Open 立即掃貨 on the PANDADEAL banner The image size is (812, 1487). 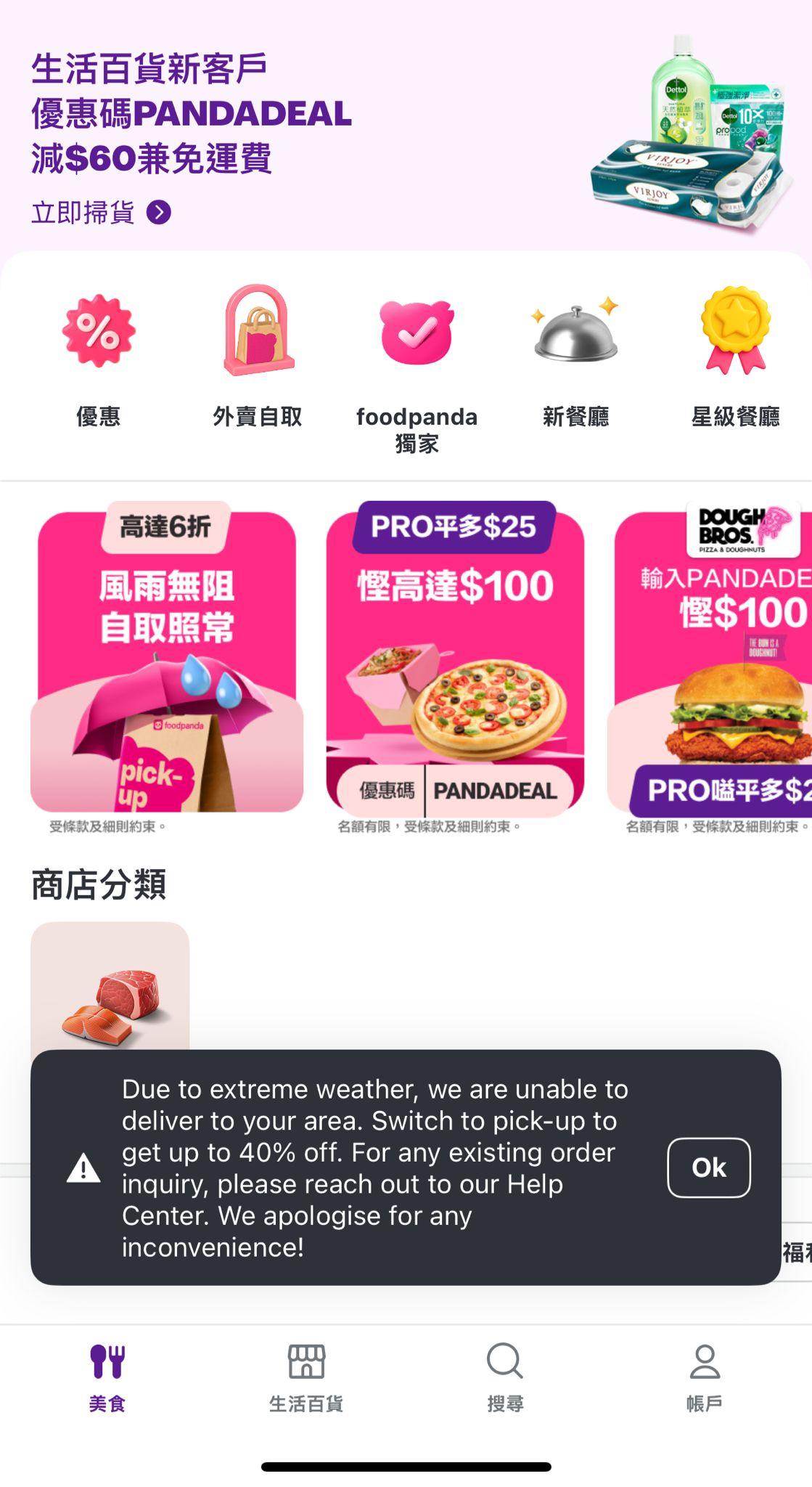[x=101, y=213]
